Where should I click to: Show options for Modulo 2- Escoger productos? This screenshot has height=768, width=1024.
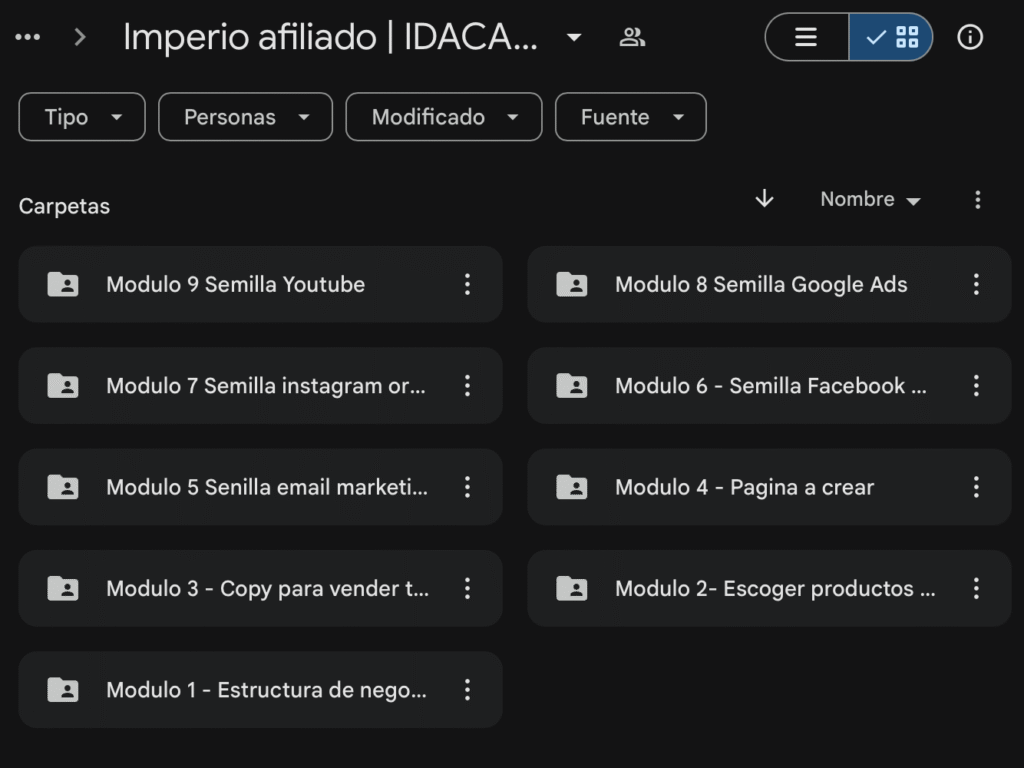[x=976, y=588]
